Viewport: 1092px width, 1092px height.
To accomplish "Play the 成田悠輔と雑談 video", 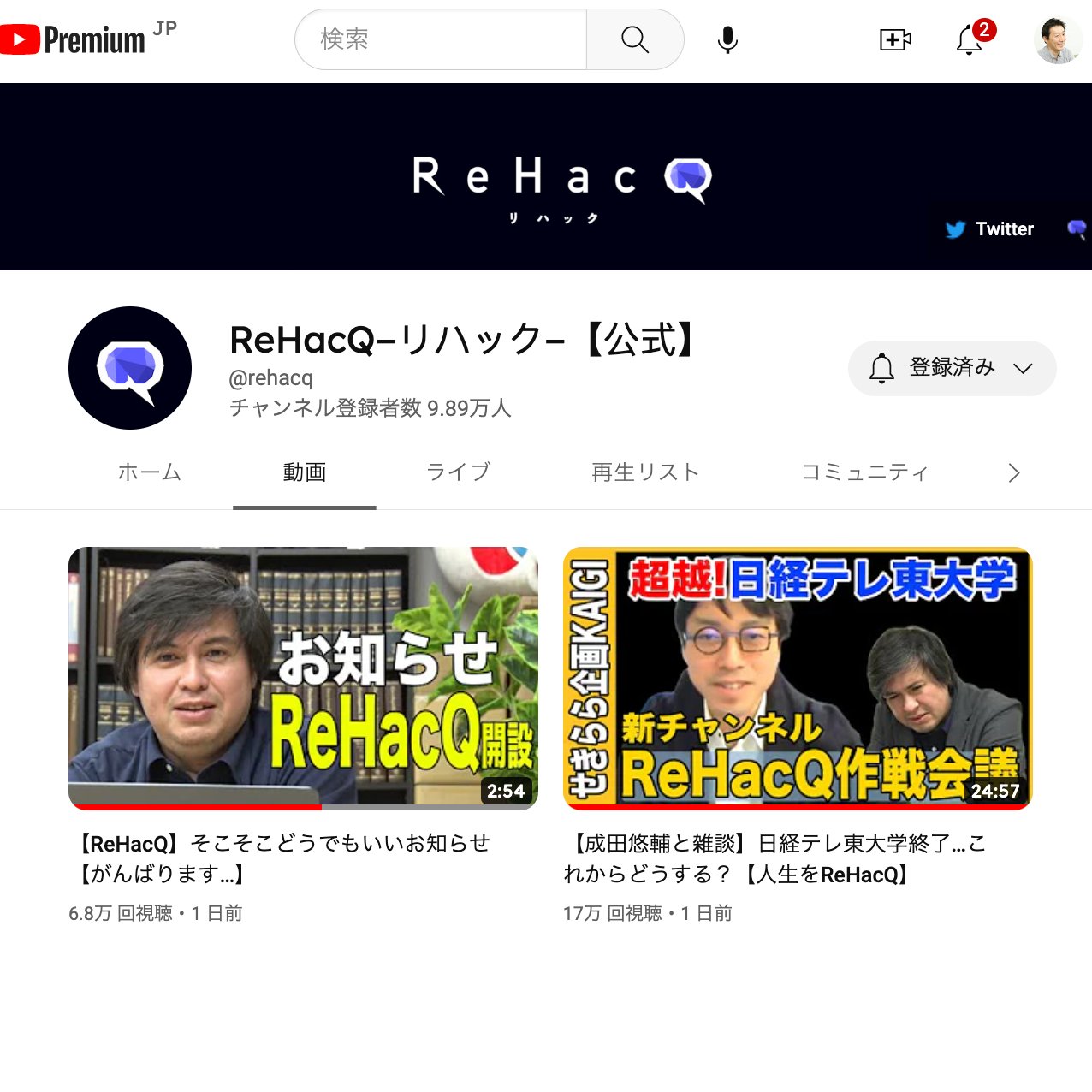I will click(x=798, y=678).
